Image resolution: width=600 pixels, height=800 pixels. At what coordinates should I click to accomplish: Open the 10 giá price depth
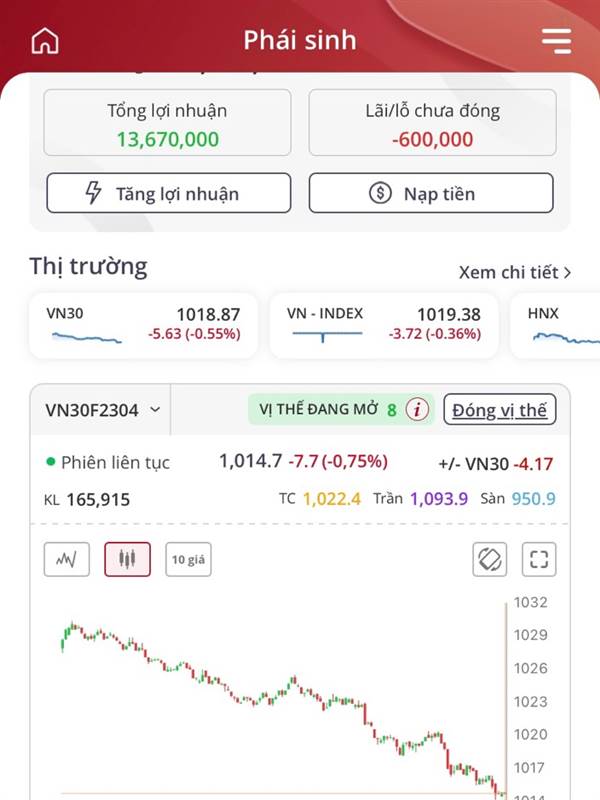[188, 559]
